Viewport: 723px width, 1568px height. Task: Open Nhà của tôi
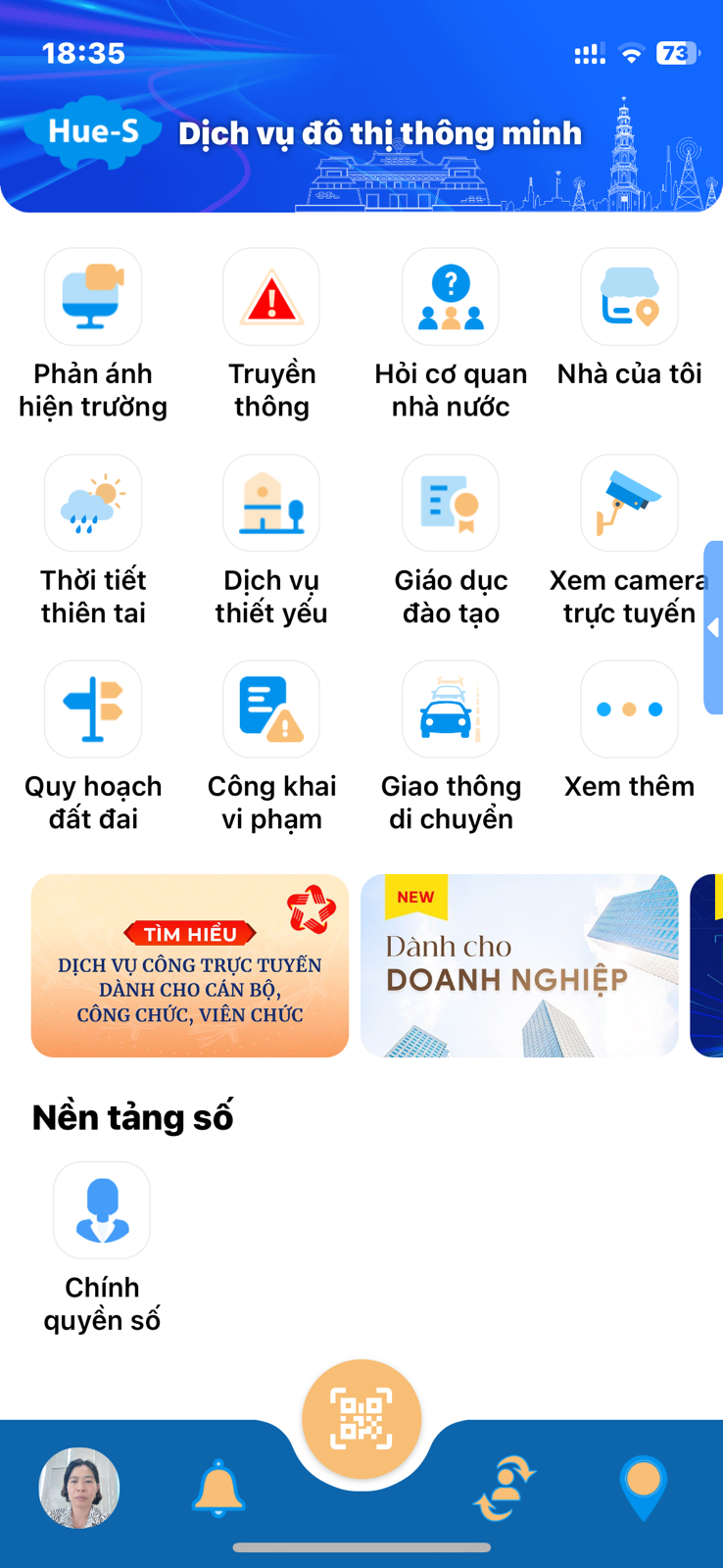629,298
